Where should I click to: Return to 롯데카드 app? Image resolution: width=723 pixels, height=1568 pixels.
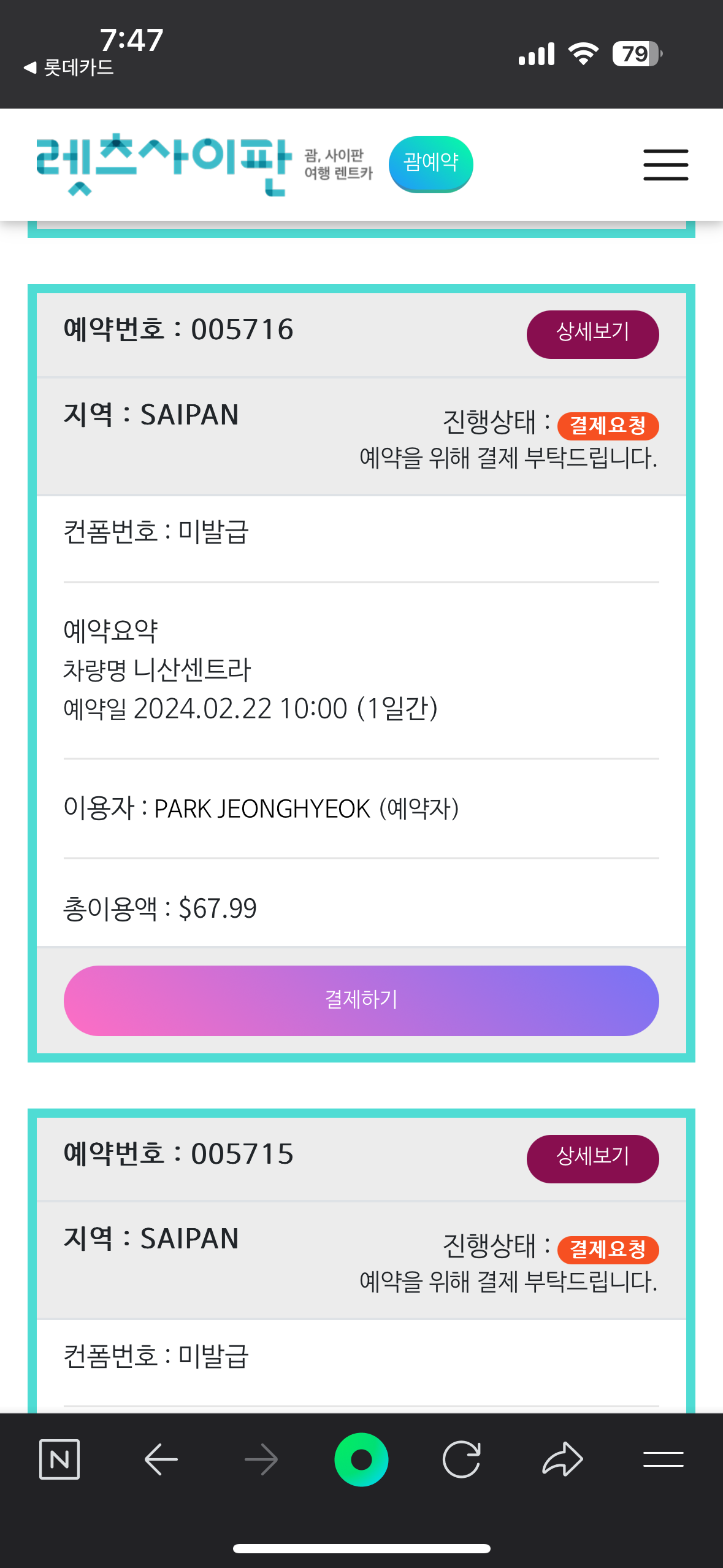pyautogui.click(x=69, y=67)
